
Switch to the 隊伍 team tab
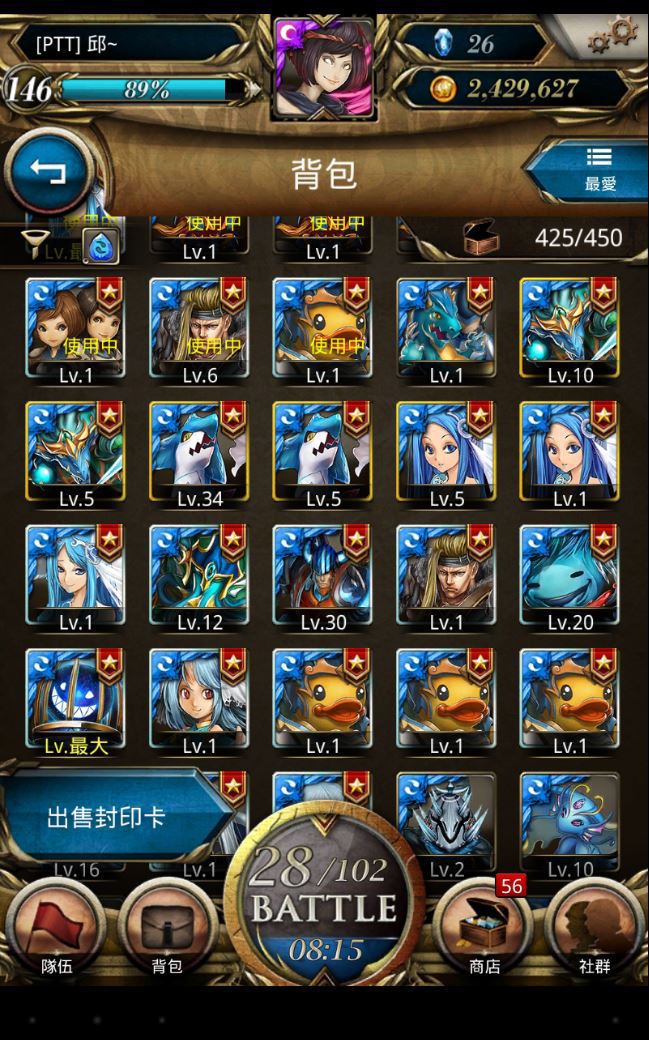[57, 930]
